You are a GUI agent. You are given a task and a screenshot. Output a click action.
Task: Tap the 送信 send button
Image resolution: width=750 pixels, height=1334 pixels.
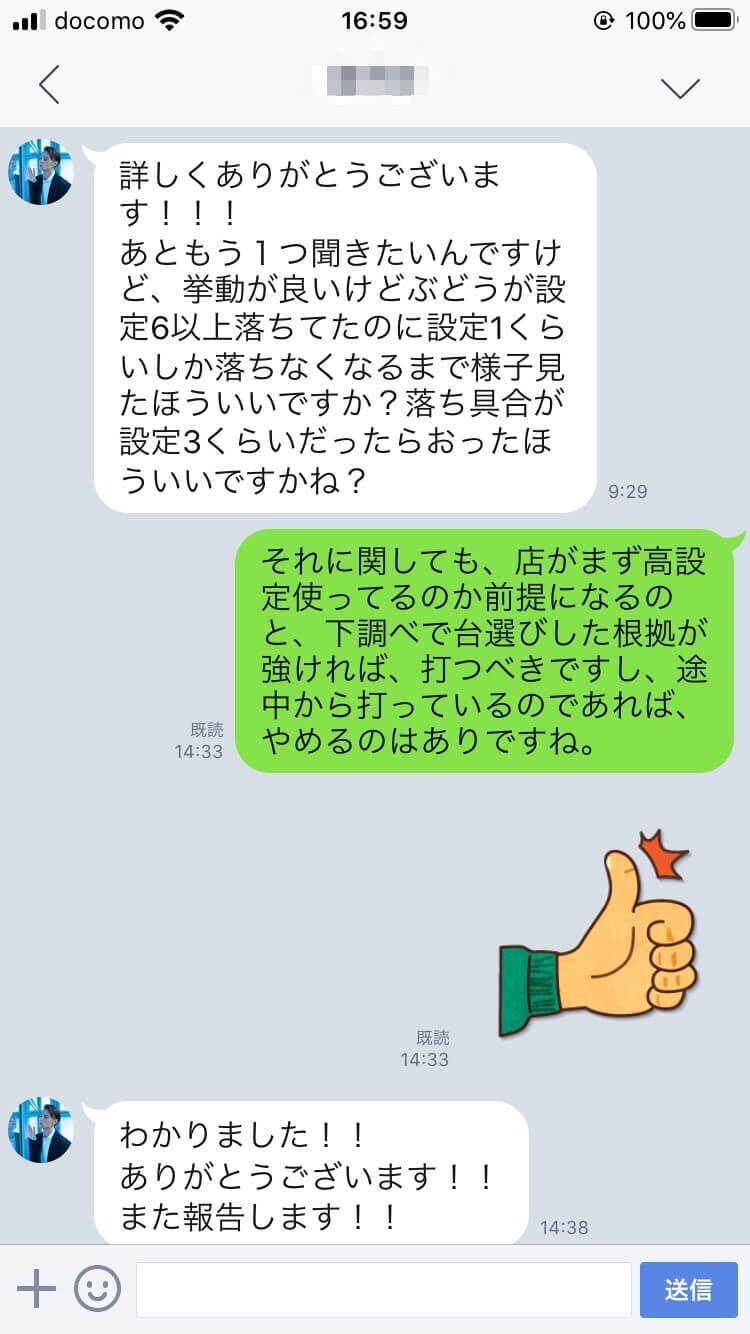click(x=688, y=1289)
